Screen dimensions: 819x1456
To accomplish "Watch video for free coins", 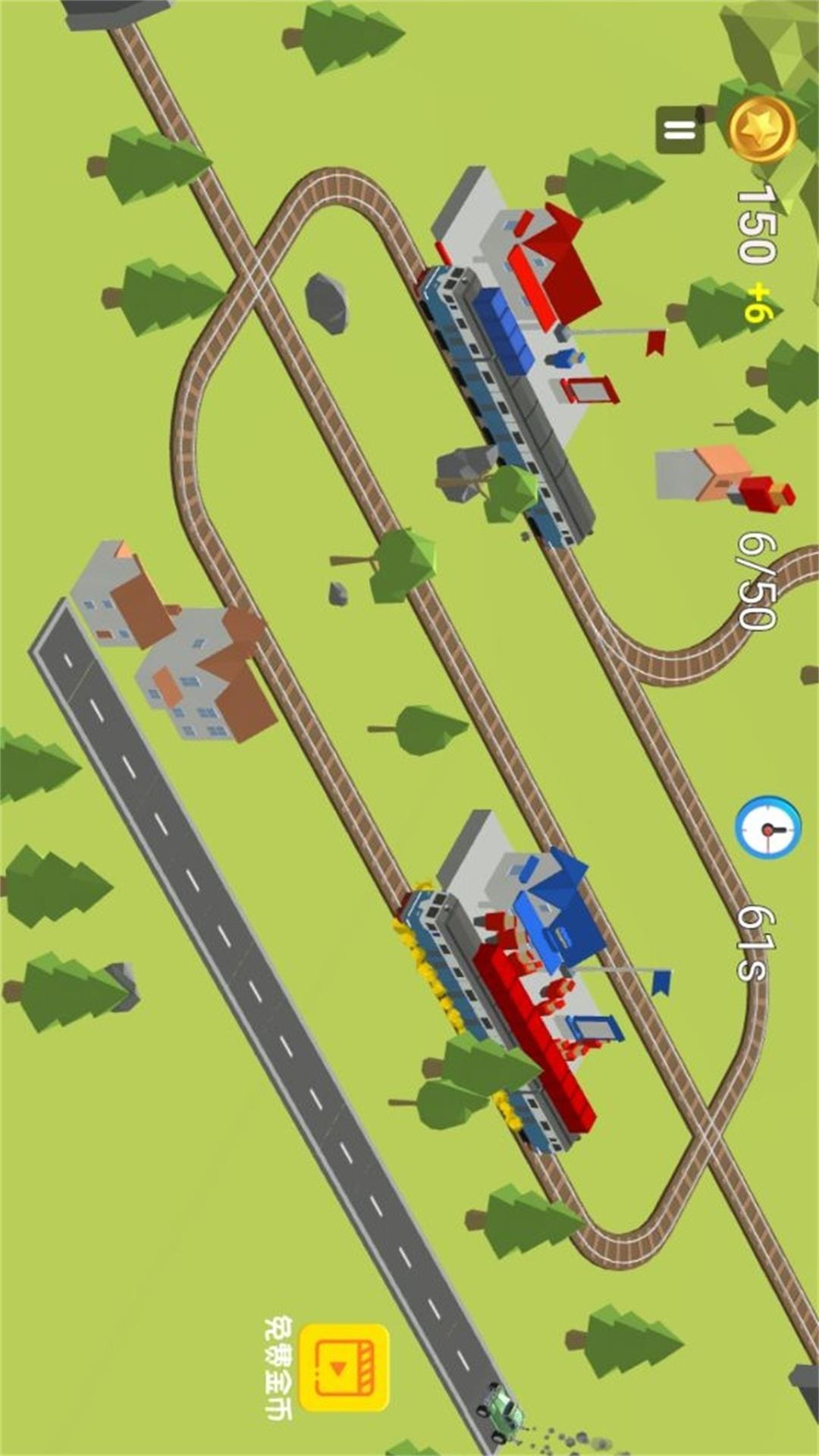I will pos(344,1367).
